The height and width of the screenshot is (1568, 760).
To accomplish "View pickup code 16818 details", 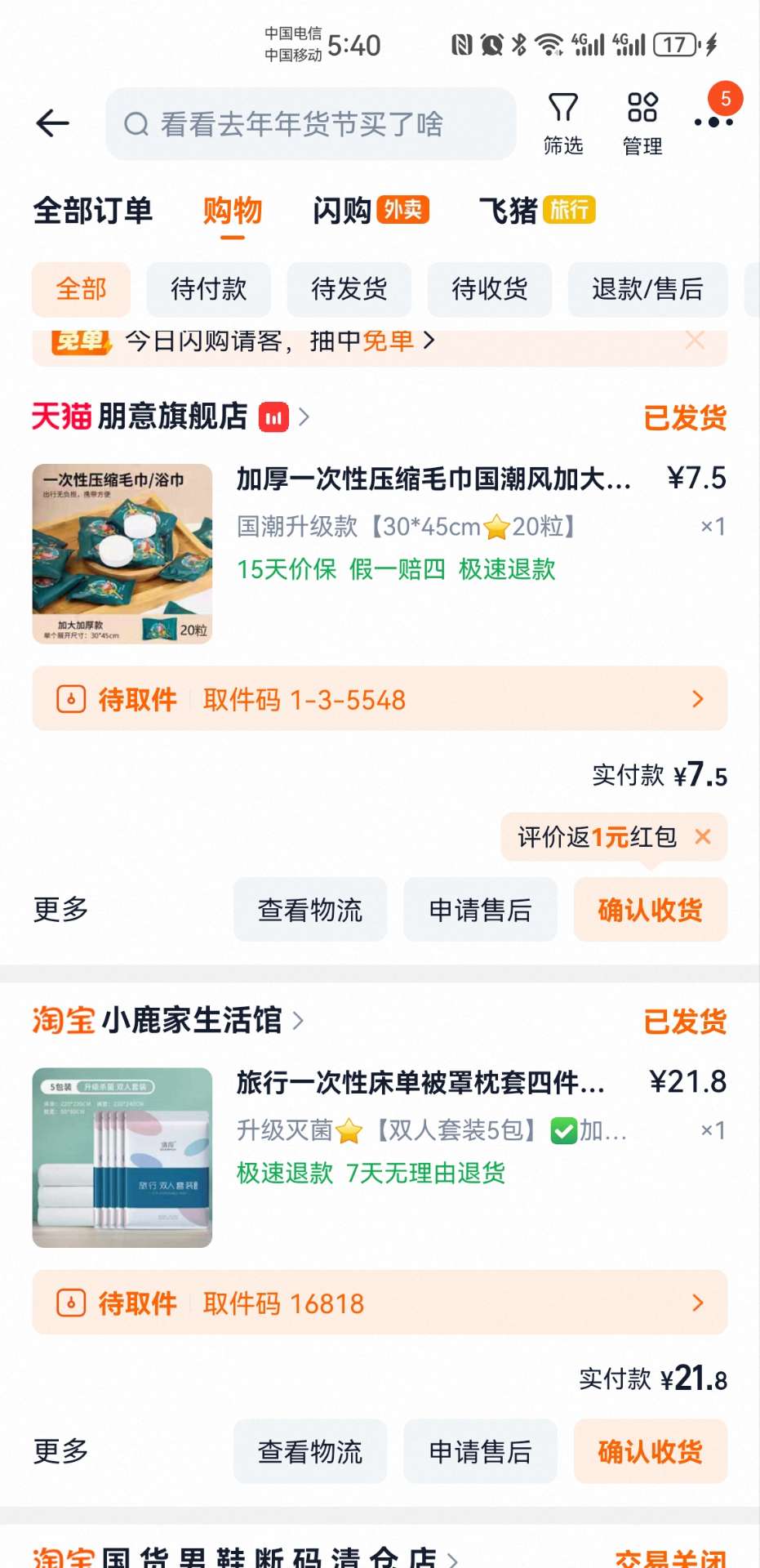I will (x=380, y=1303).
